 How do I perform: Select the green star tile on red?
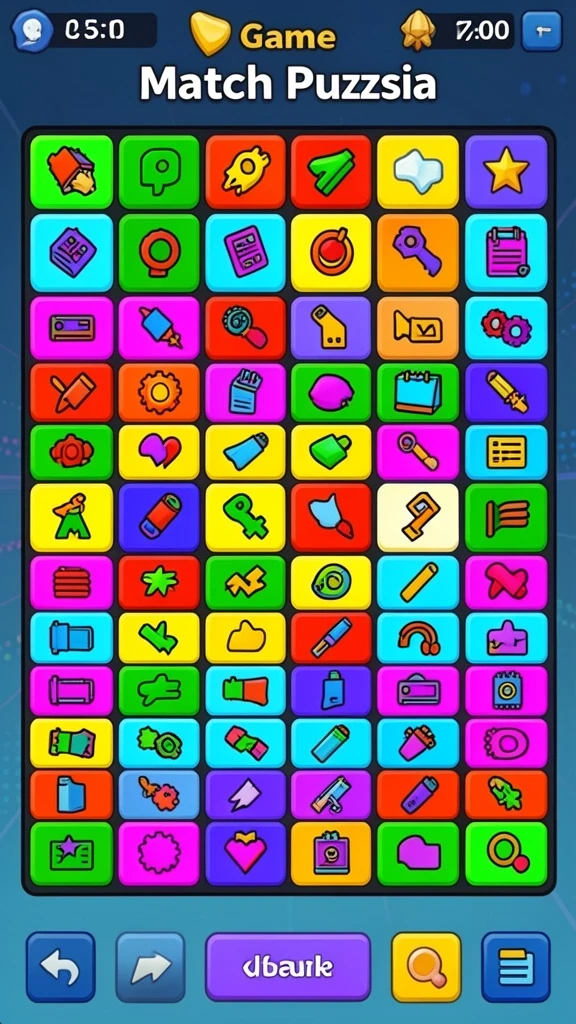pos(159,583)
